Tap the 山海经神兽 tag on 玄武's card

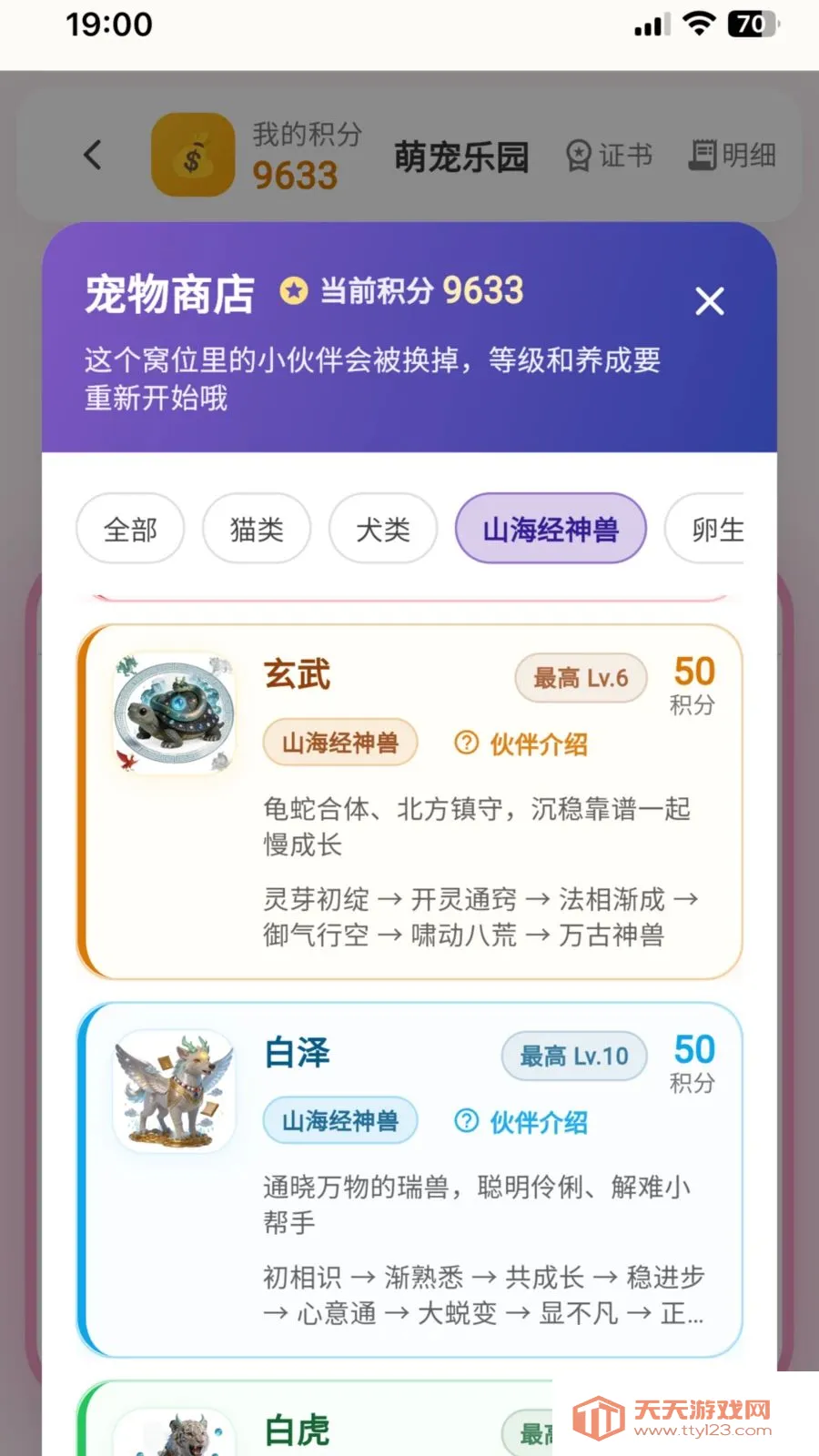tap(339, 743)
